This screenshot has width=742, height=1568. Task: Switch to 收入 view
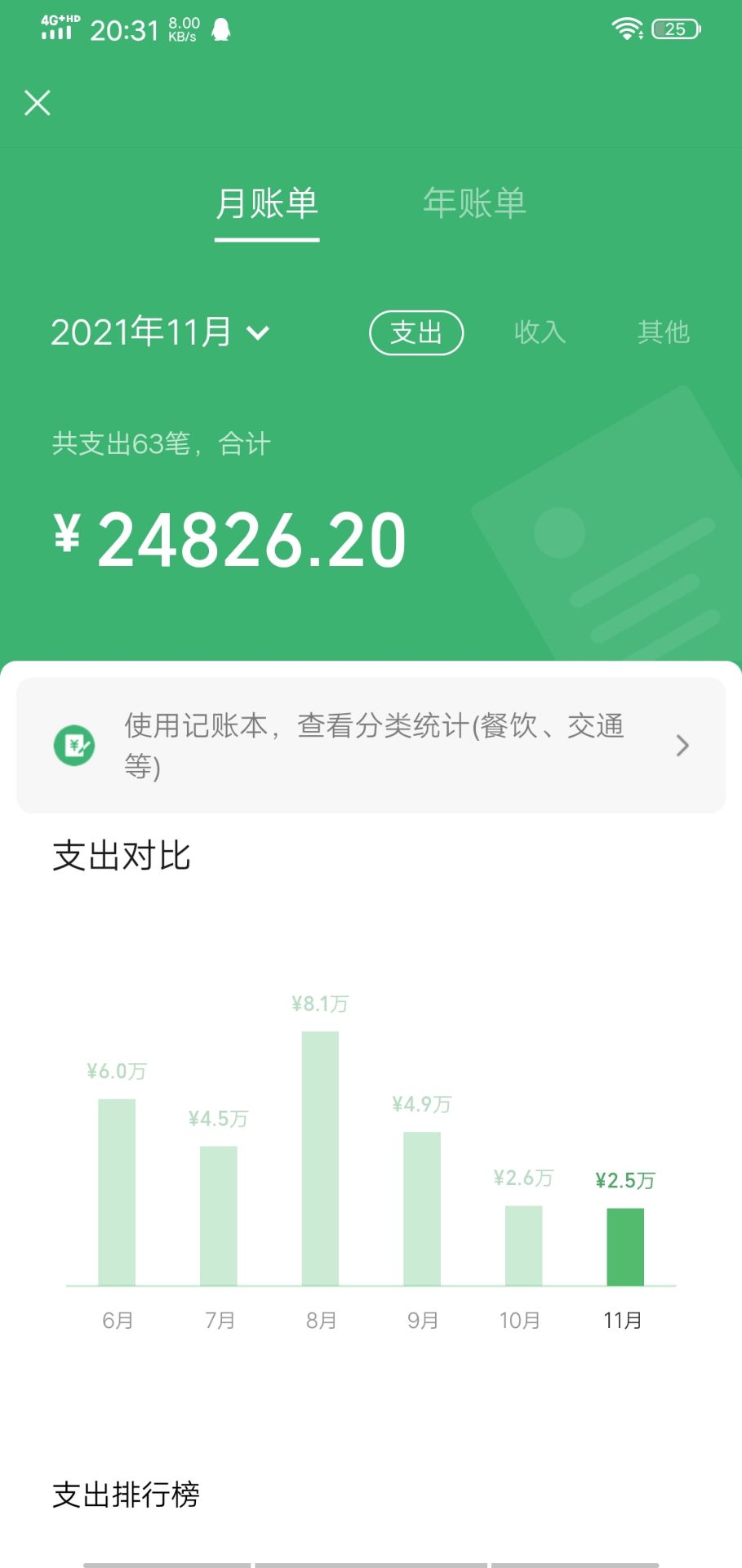click(x=540, y=332)
